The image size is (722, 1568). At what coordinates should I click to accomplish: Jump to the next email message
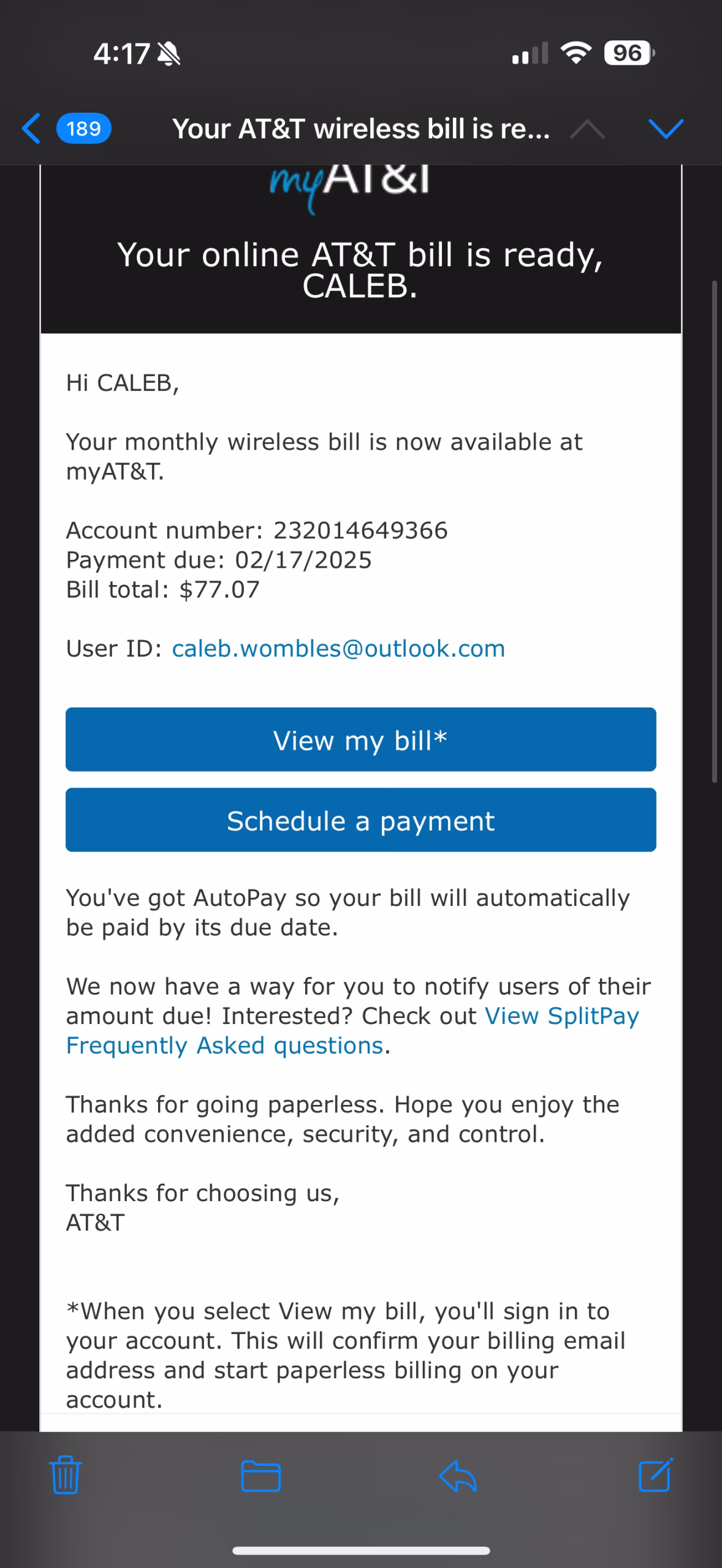tap(665, 129)
